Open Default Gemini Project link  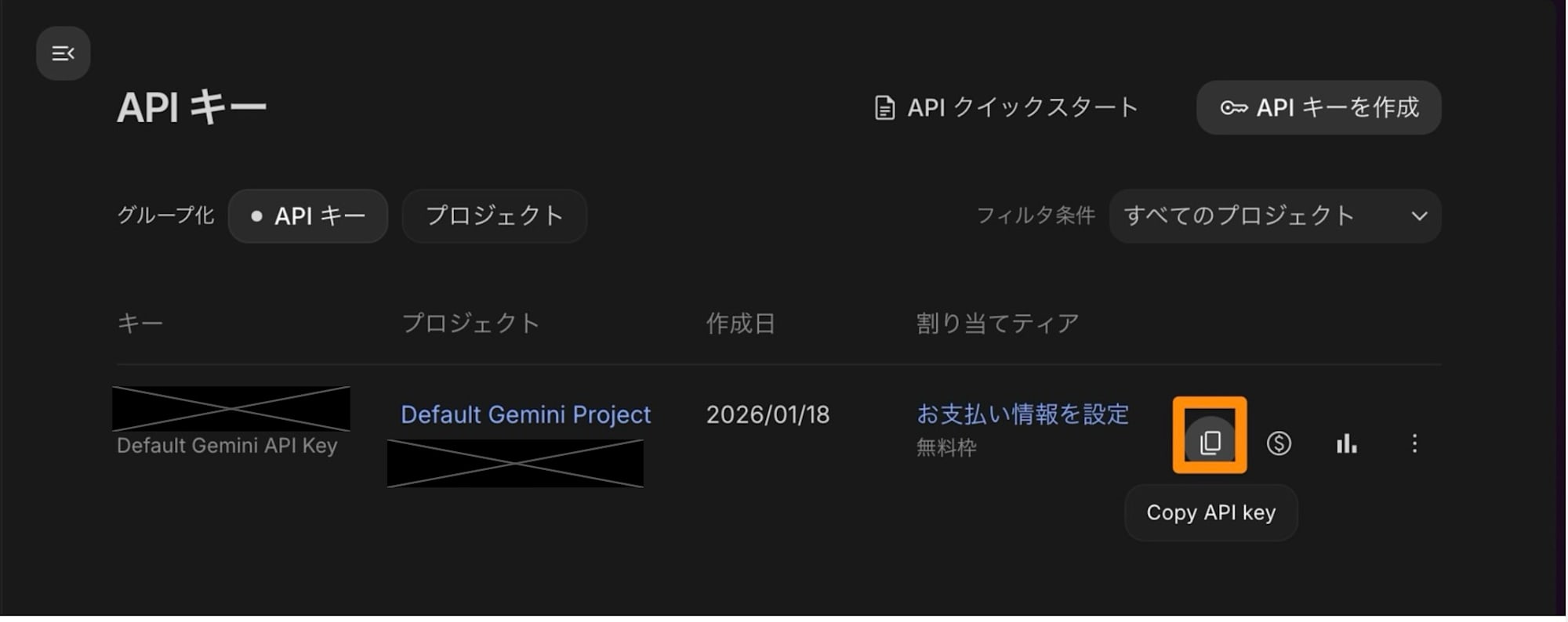[525, 414]
